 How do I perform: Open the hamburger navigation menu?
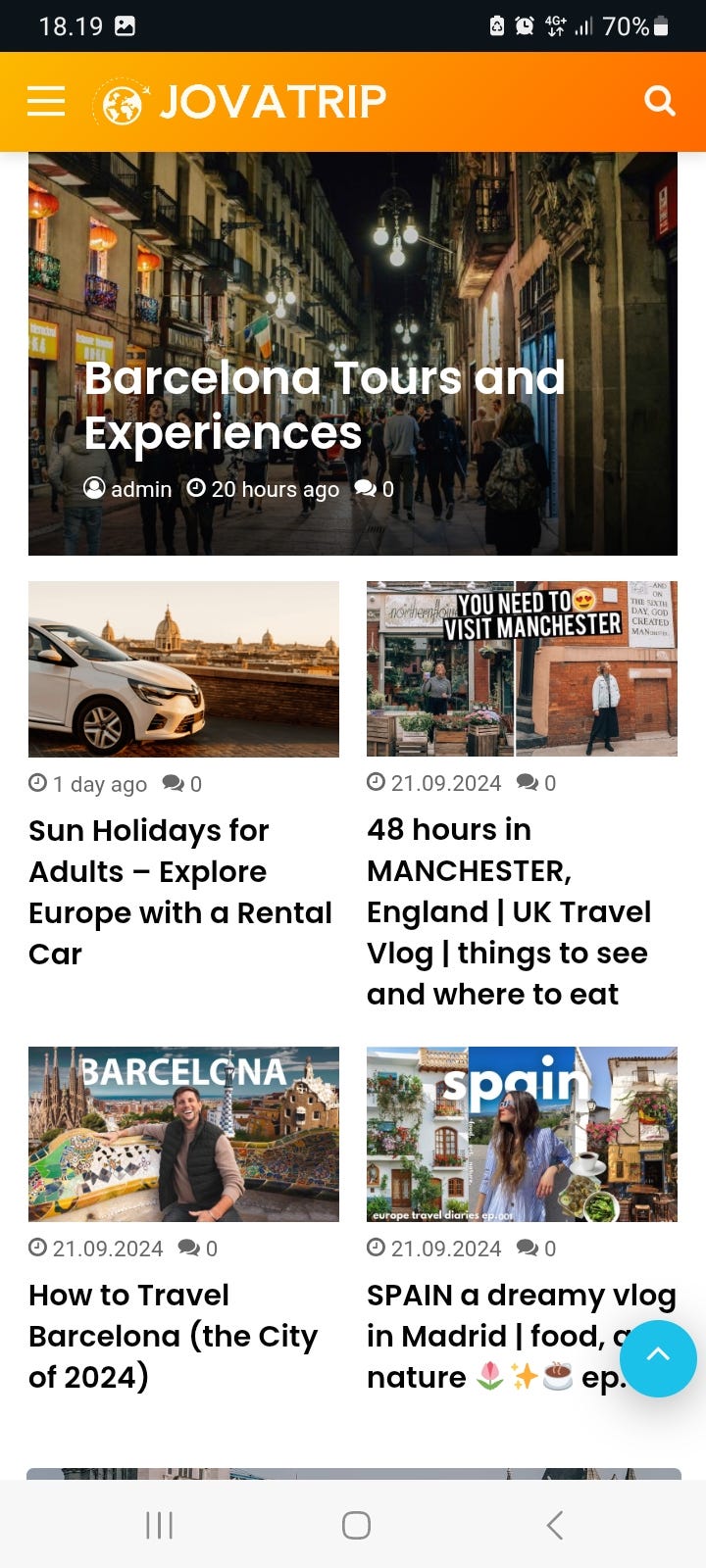pyautogui.click(x=46, y=101)
